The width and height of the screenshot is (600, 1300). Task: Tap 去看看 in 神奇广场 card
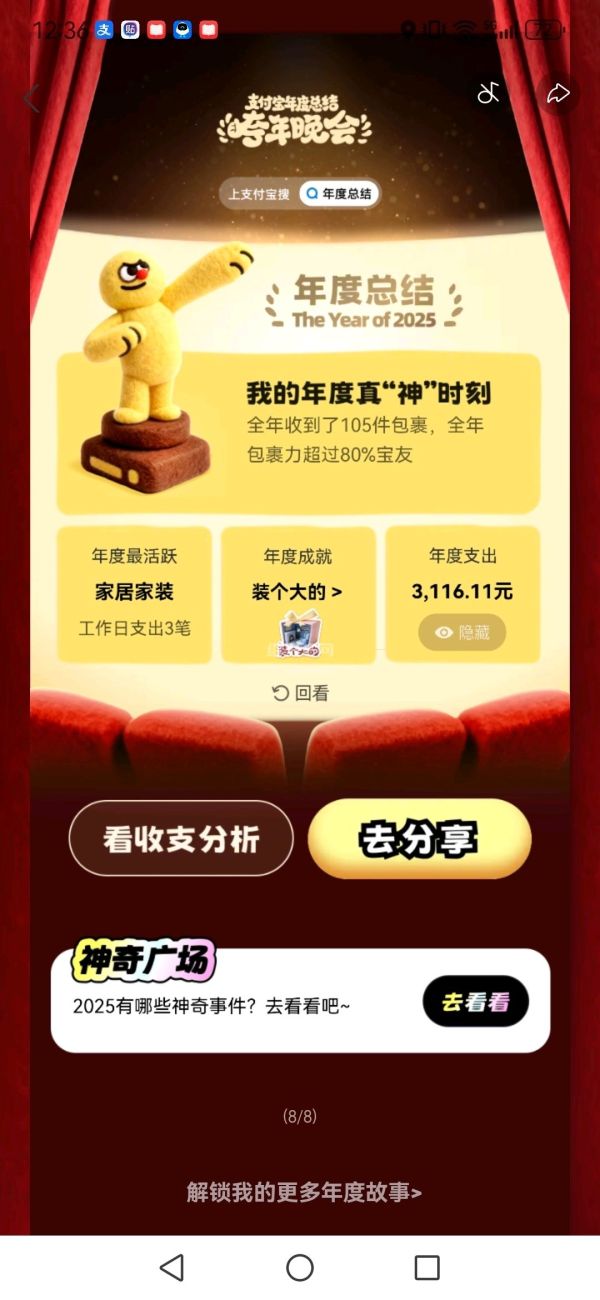pos(476,1001)
